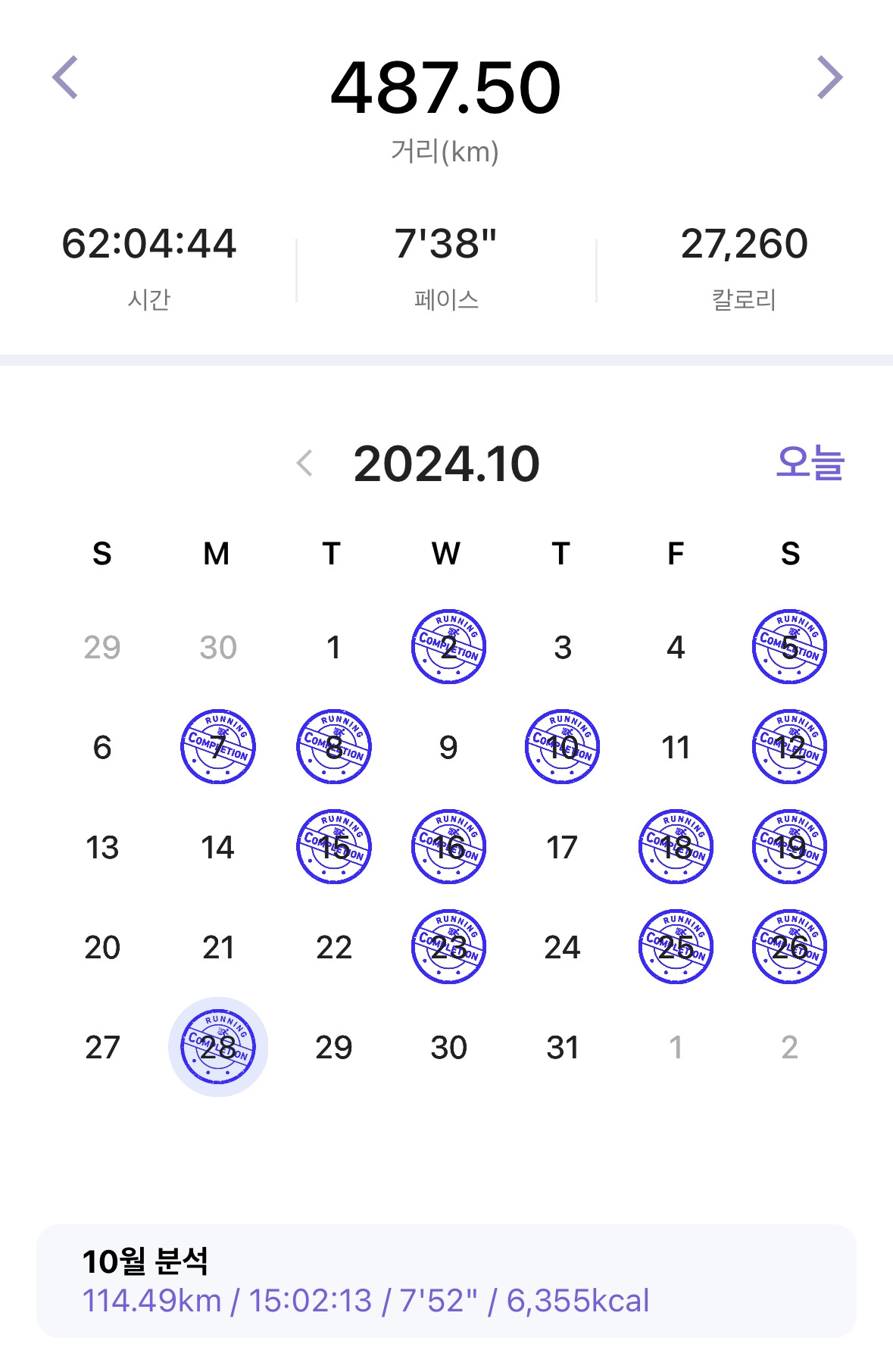This screenshot has width=893, height=1372.
Task: Choose October 18 on the calendar
Action: [x=676, y=847]
